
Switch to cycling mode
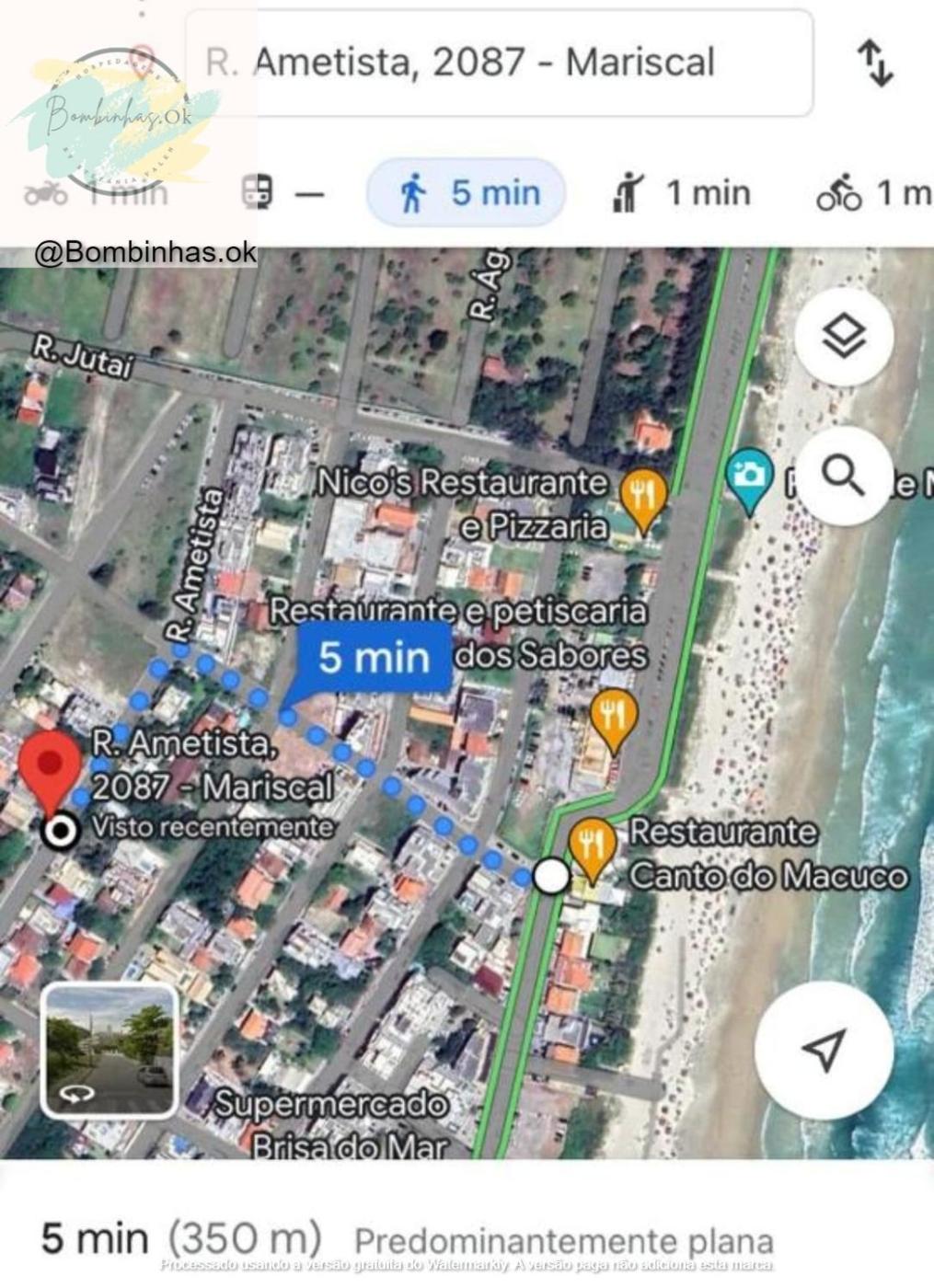872,193
